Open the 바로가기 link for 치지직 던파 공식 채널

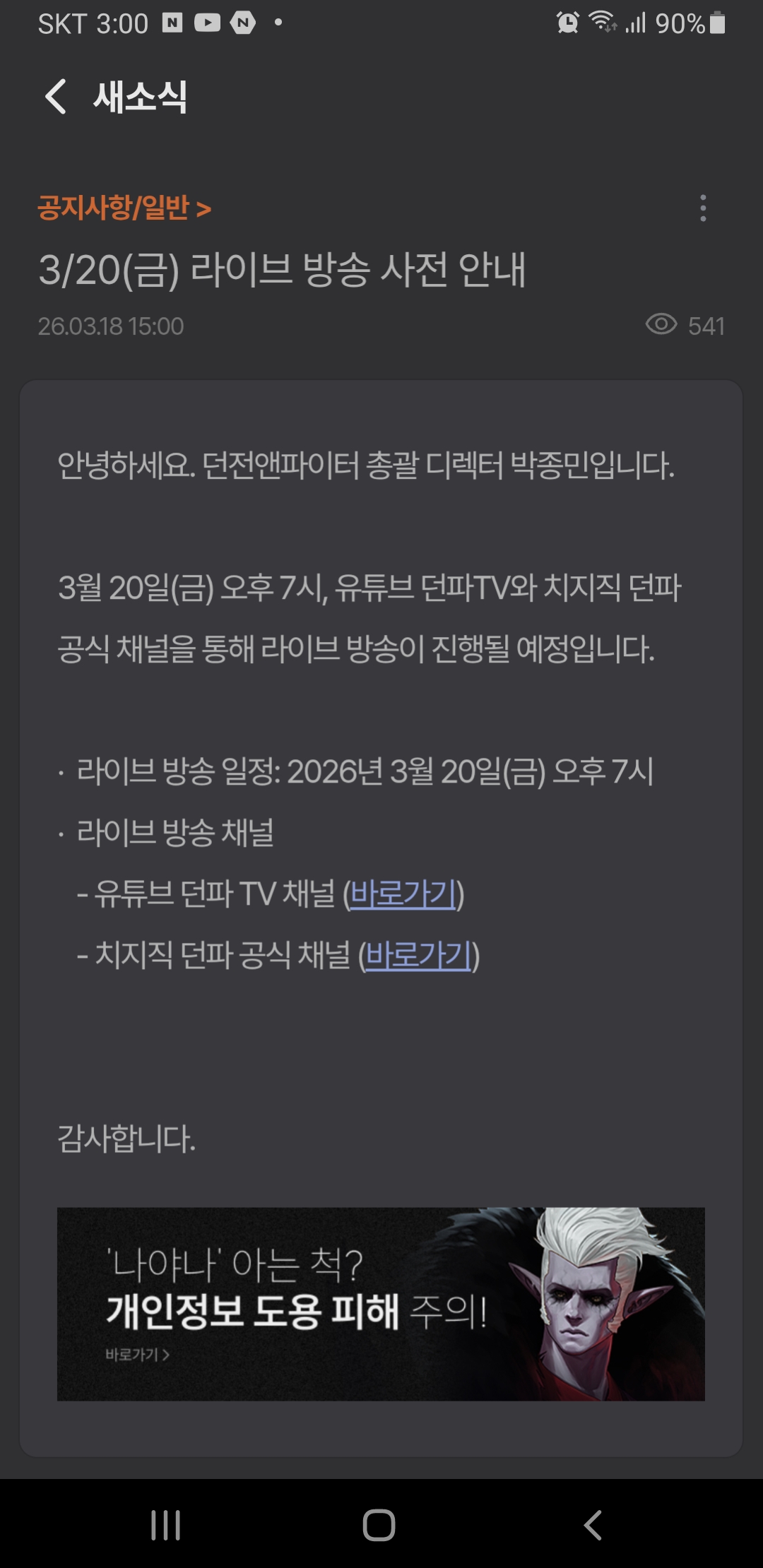419,956
